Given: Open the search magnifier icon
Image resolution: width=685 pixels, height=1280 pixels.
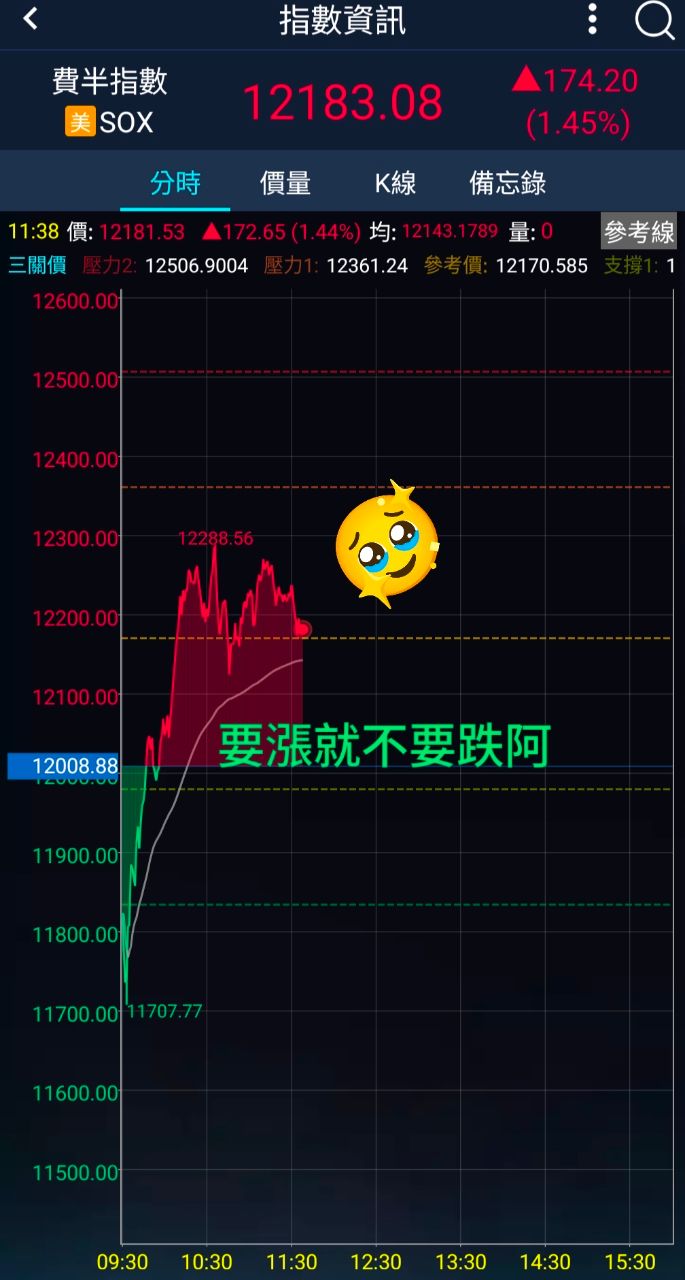Looking at the screenshot, I should pos(655,20).
